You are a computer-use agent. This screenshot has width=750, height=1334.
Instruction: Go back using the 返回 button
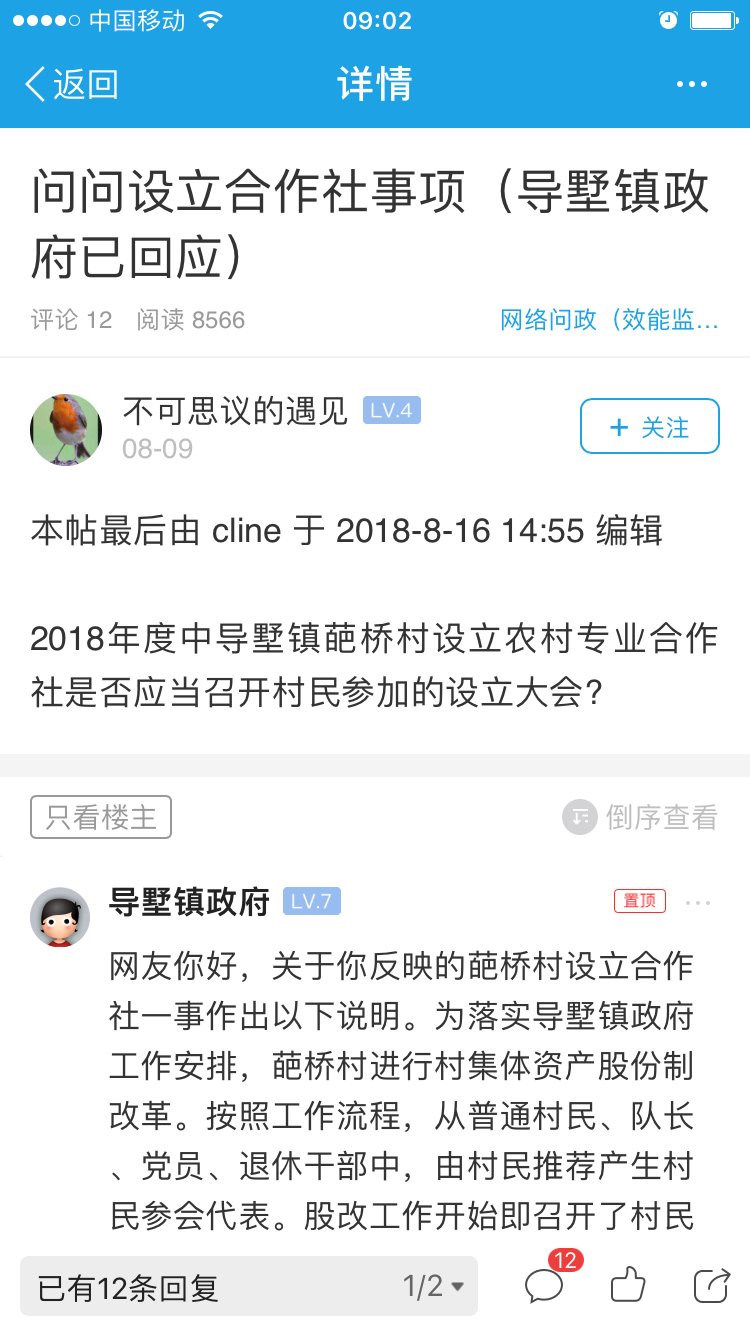[72, 85]
